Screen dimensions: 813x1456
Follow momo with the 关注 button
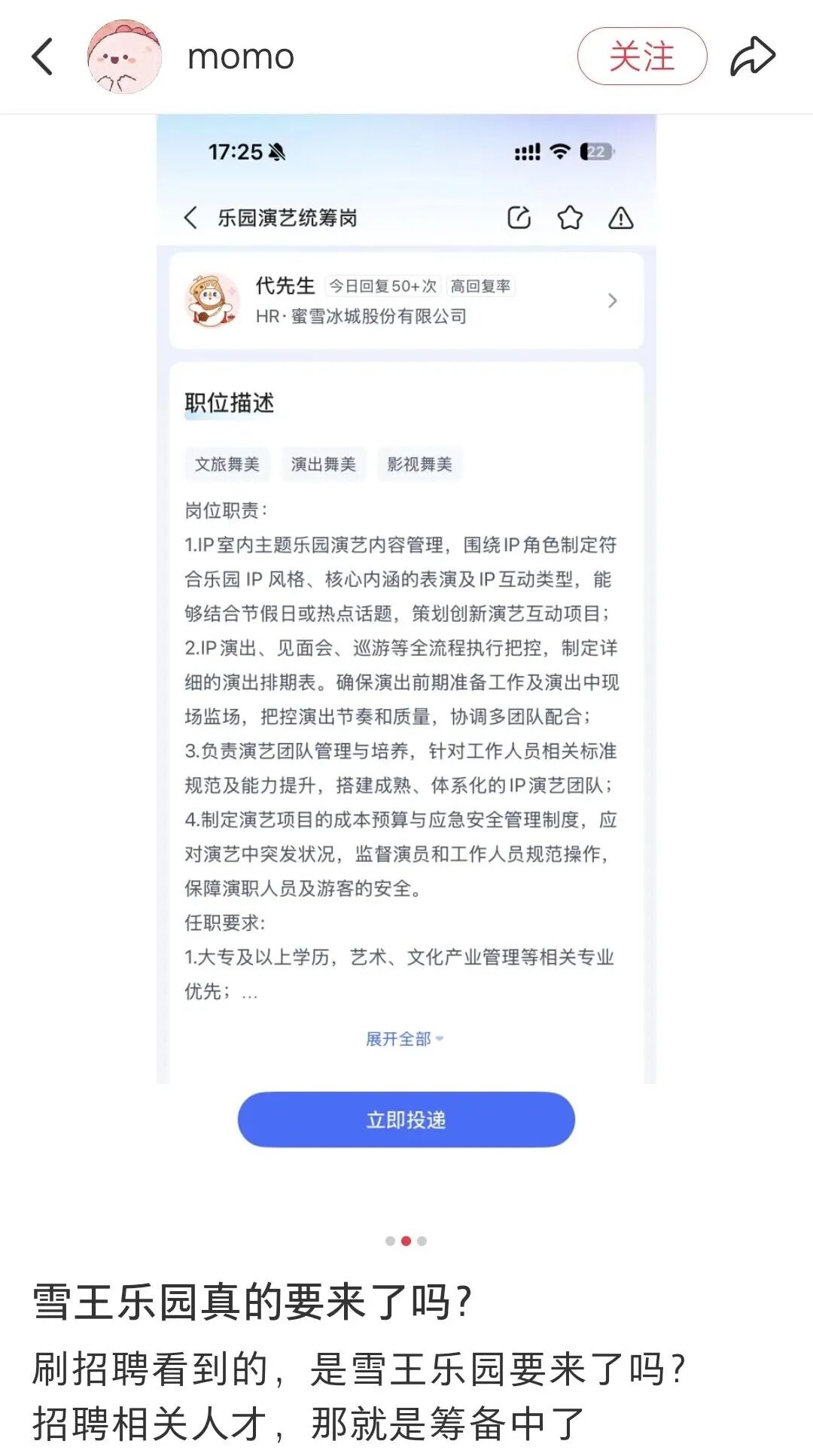coord(641,56)
